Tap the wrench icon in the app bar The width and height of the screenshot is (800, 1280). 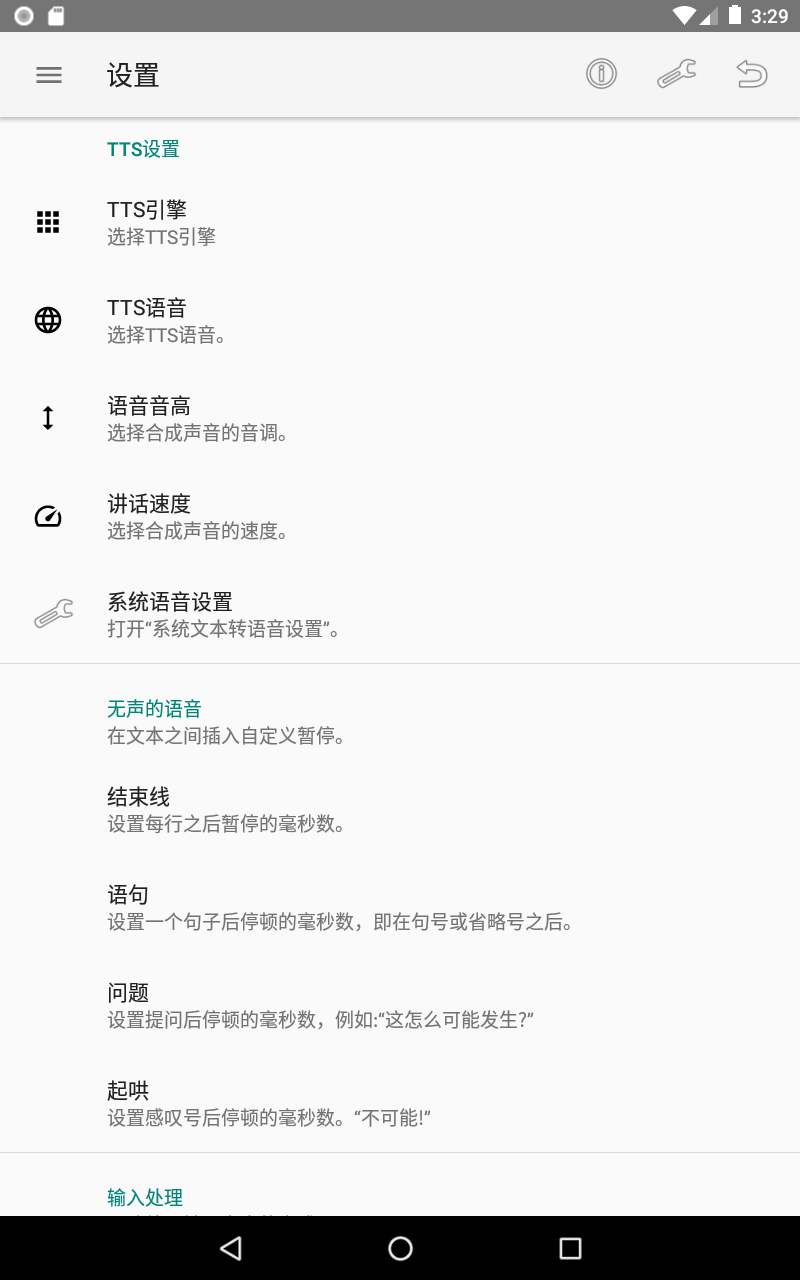pos(677,74)
